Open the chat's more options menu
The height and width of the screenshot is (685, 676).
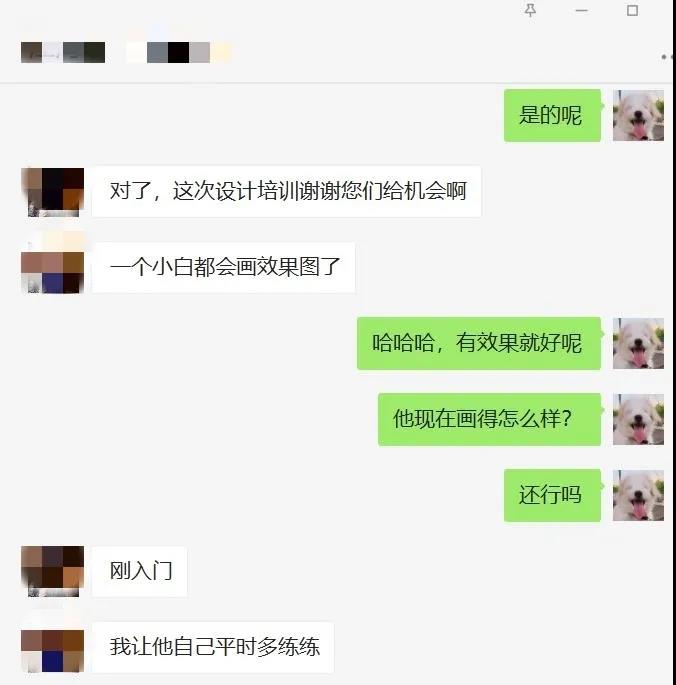coord(667,57)
